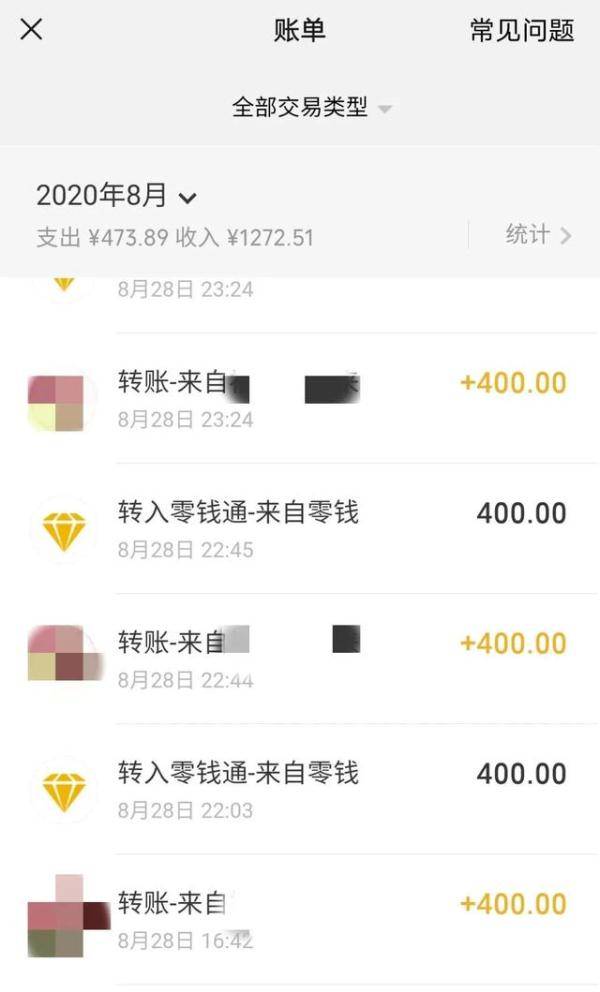
Task: Open 转入零钱通 record from 22:03
Action: (x=300, y=789)
